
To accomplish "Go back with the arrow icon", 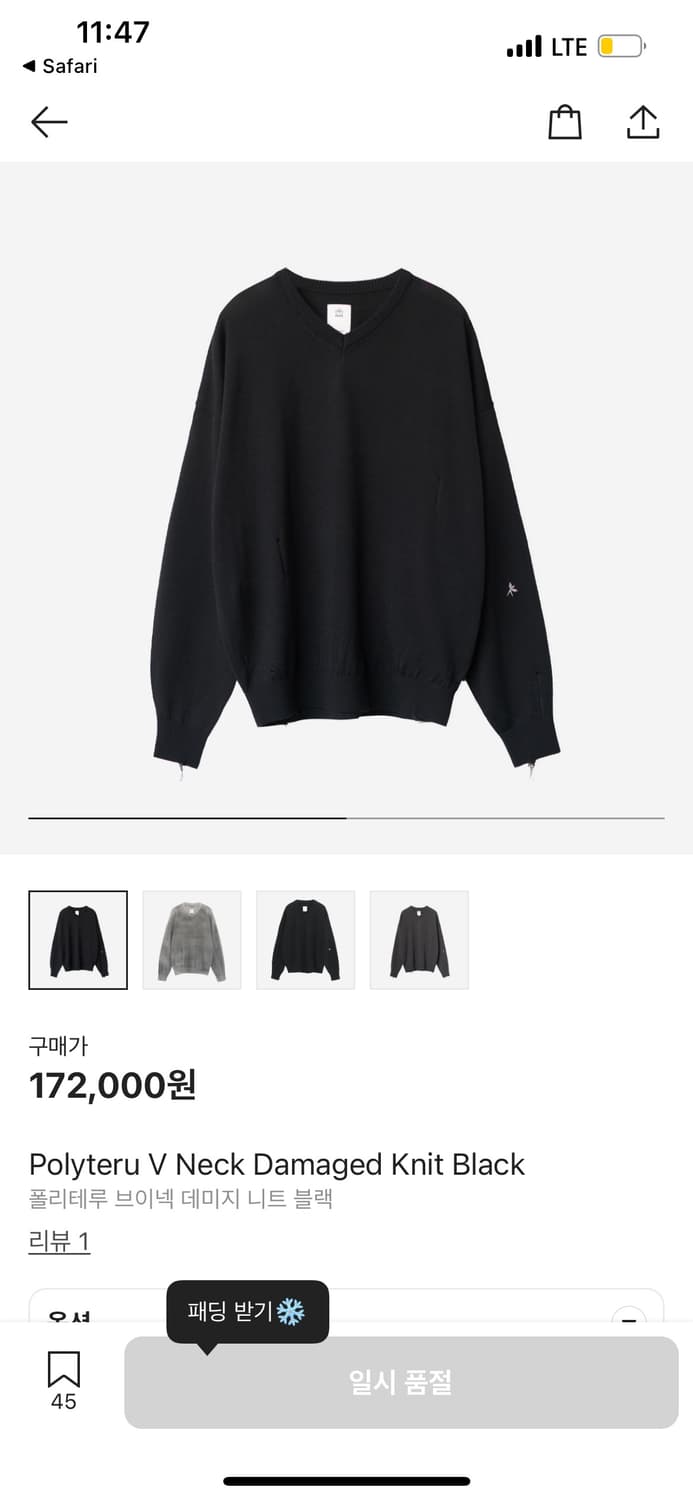I will [49, 122].
